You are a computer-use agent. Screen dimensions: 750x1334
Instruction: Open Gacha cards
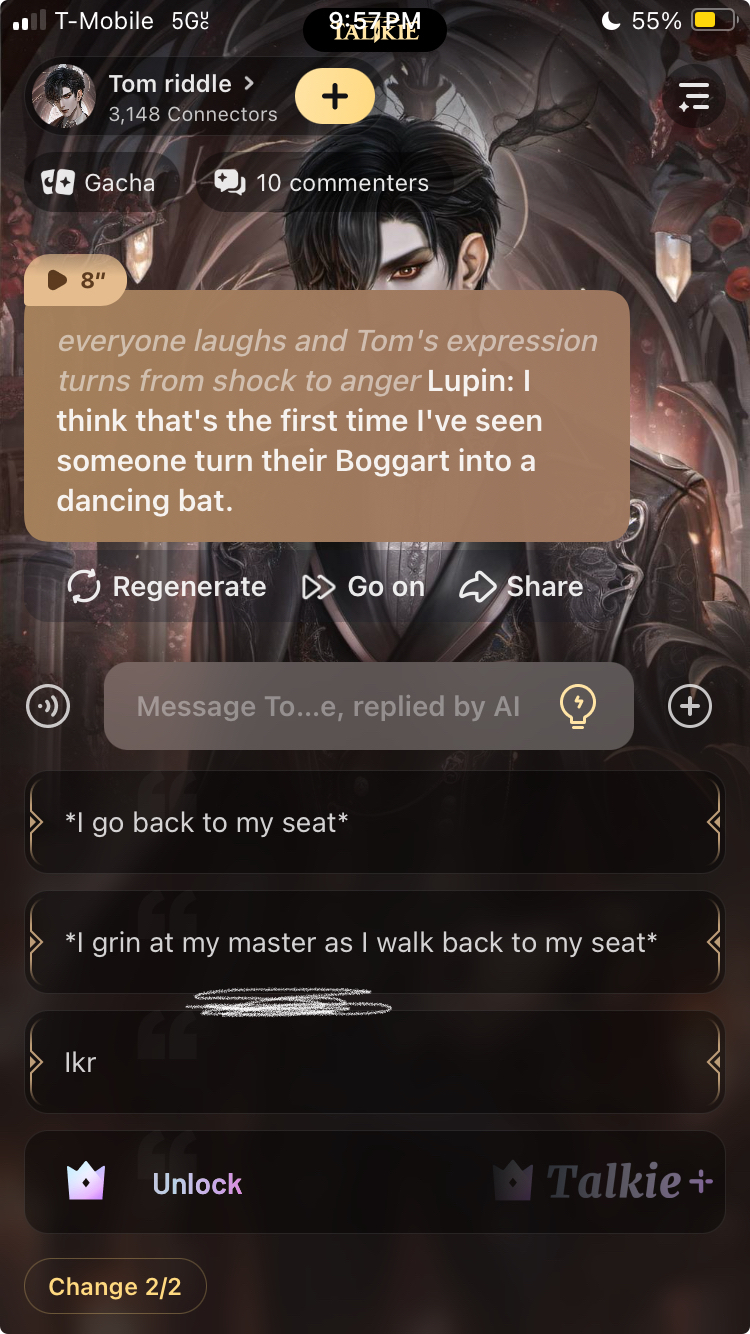pos(100,183)
